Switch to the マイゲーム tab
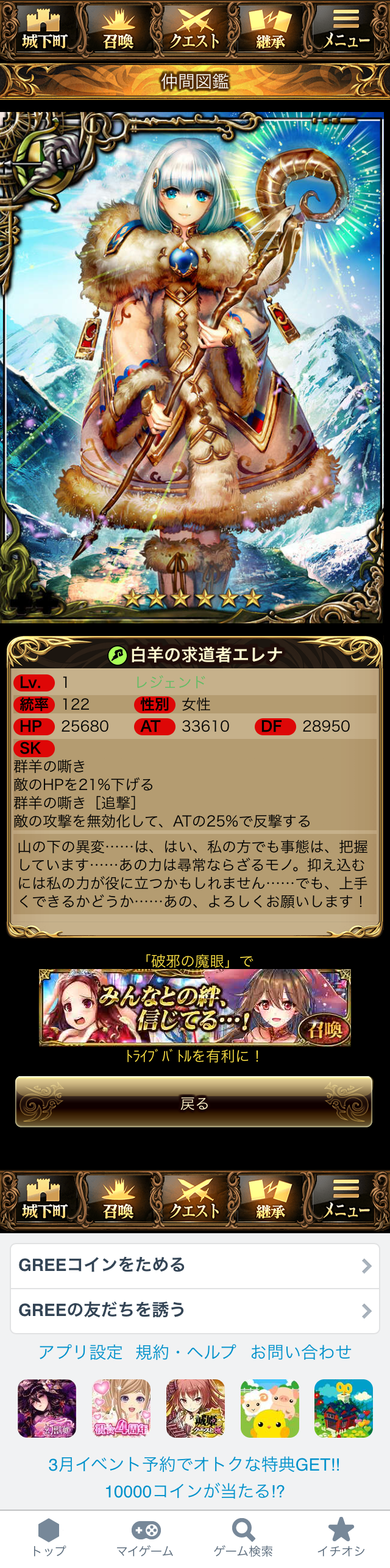 point(146,1537)
